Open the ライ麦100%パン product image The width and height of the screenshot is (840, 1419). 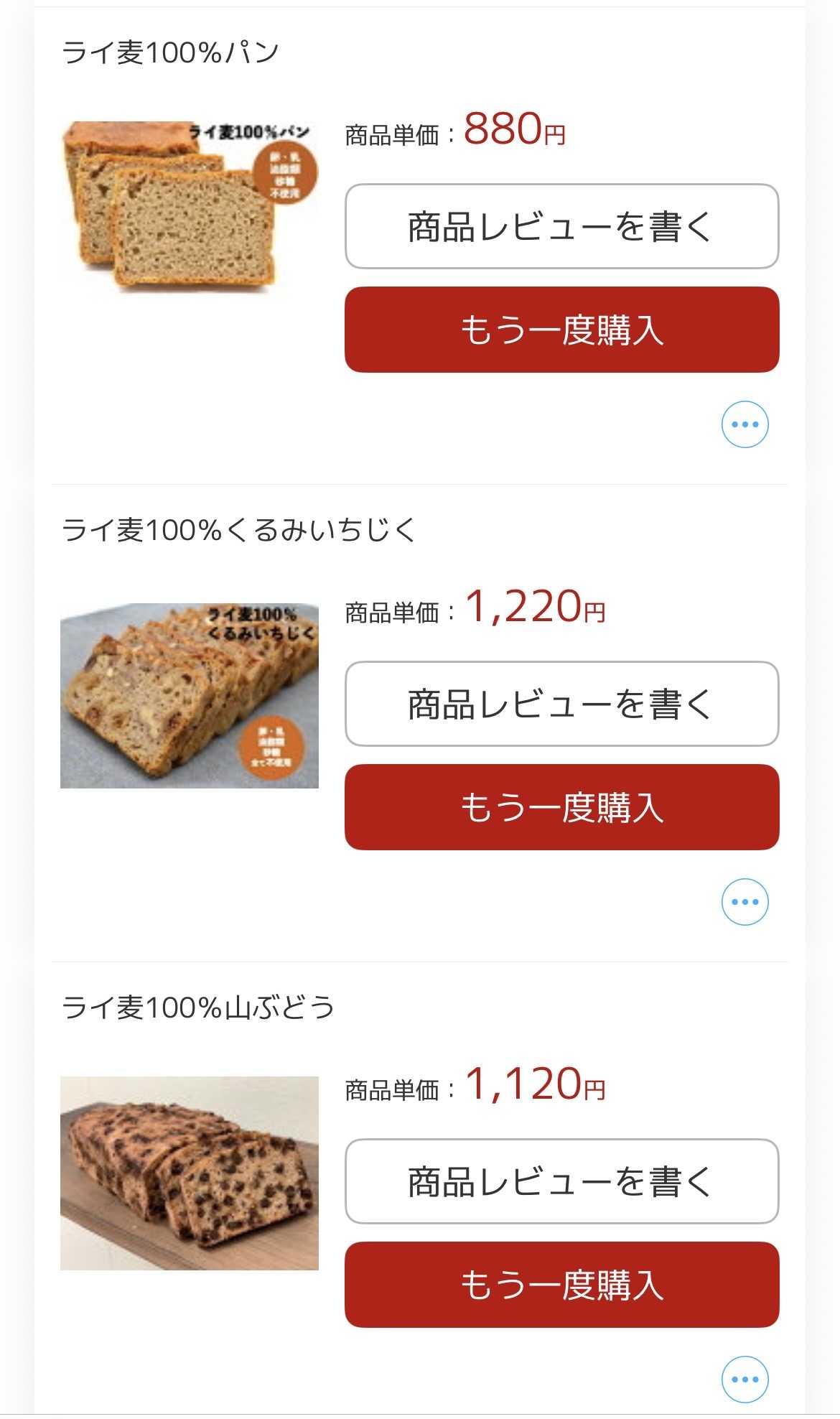189,206
